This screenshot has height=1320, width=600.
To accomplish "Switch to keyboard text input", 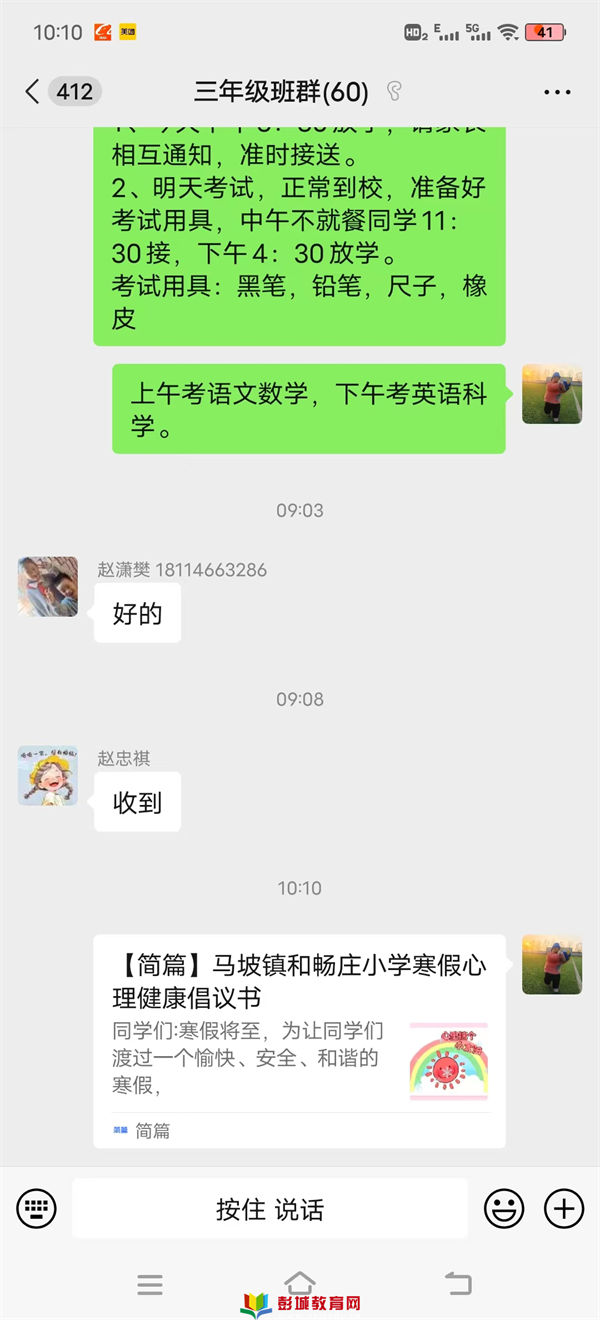I will (x=36, y=1208).
